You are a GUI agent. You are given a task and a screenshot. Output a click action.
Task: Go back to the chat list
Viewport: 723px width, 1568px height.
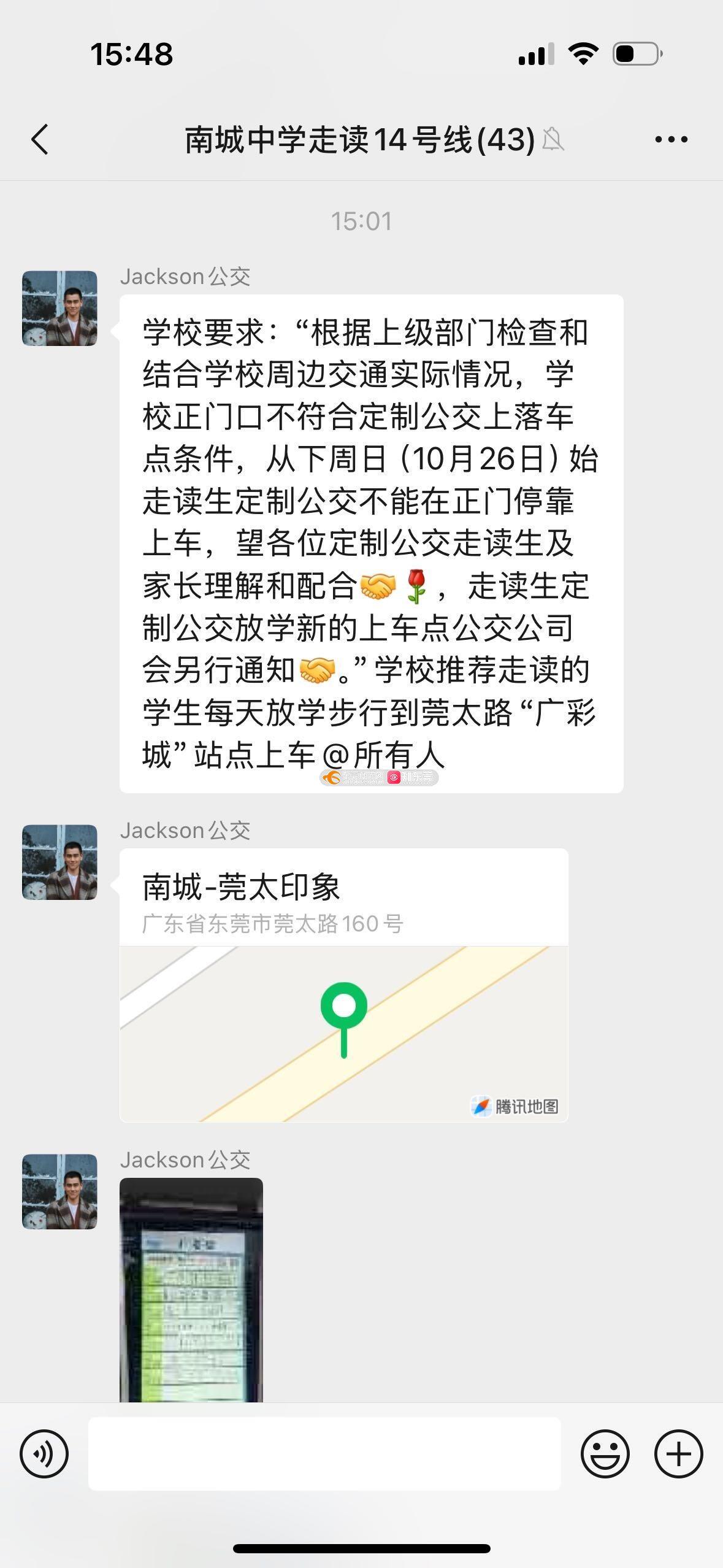click(x=40, y=139)
